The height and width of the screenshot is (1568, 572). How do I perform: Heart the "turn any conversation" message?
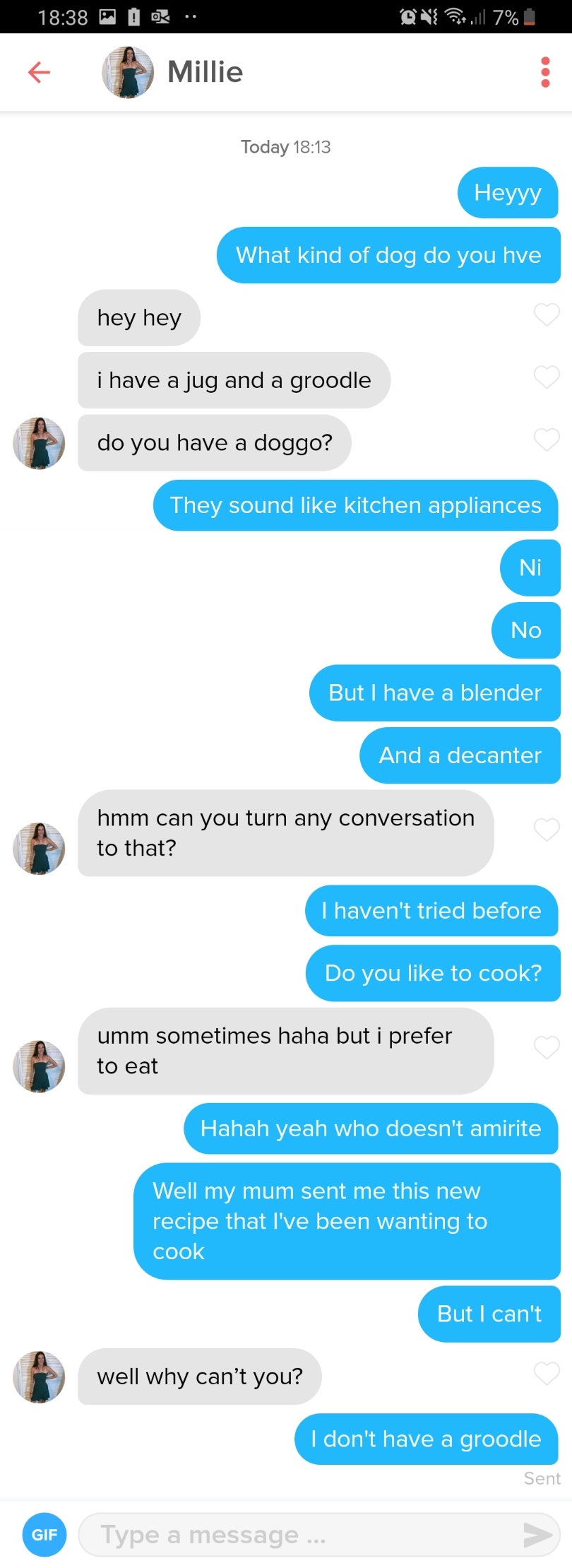[546, 830]
